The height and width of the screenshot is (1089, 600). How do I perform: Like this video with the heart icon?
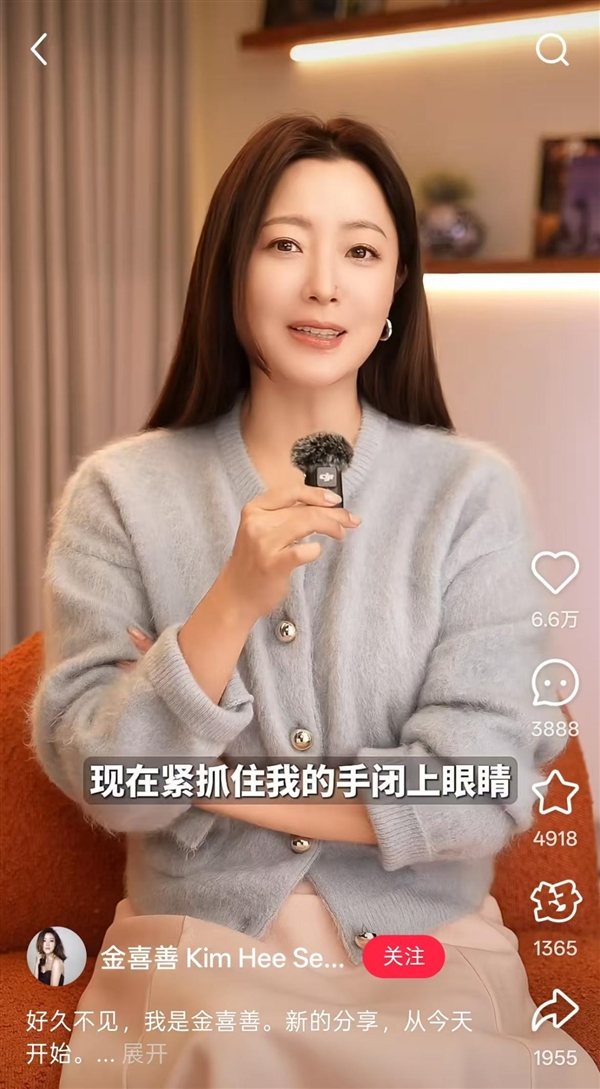tap(555, 573)
